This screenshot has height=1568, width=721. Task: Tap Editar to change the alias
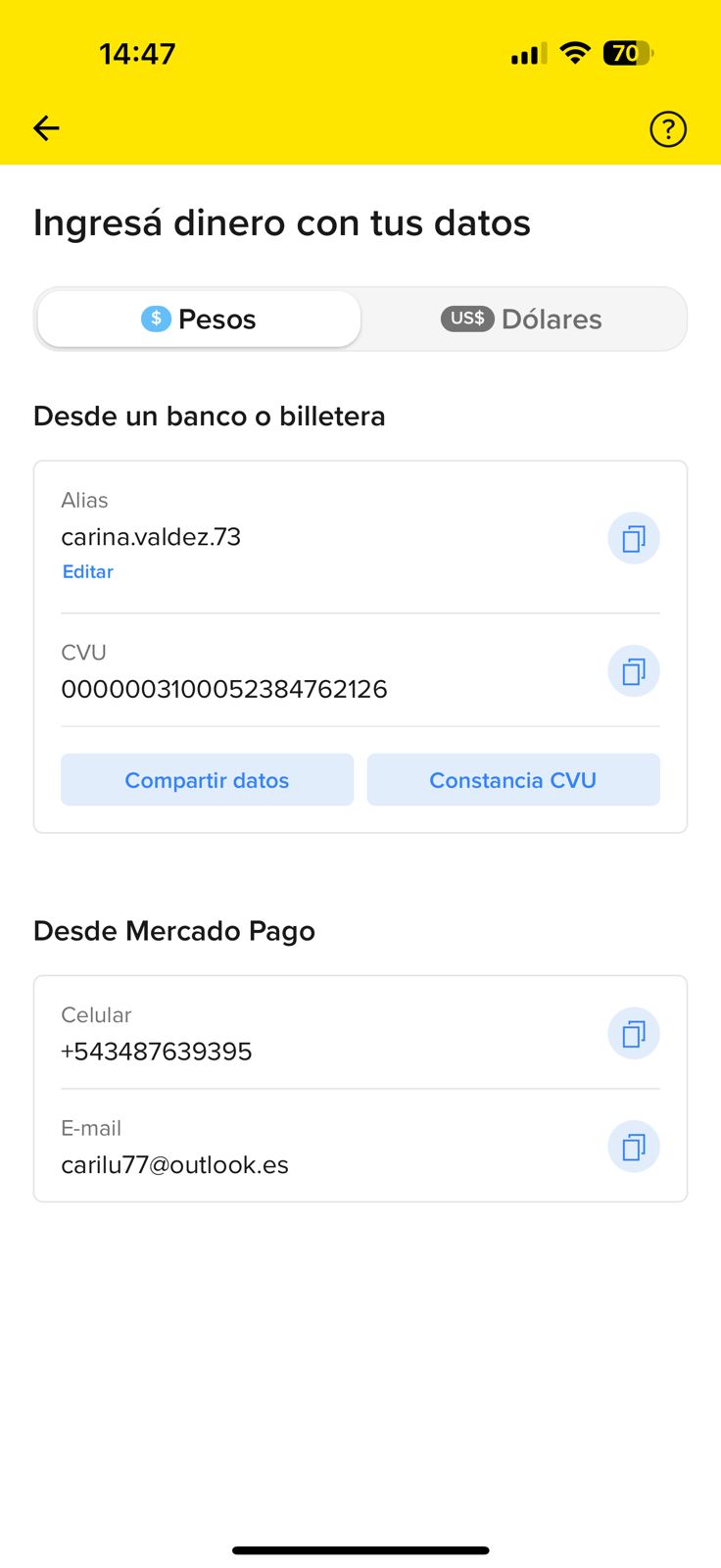[x=88, y=572]
